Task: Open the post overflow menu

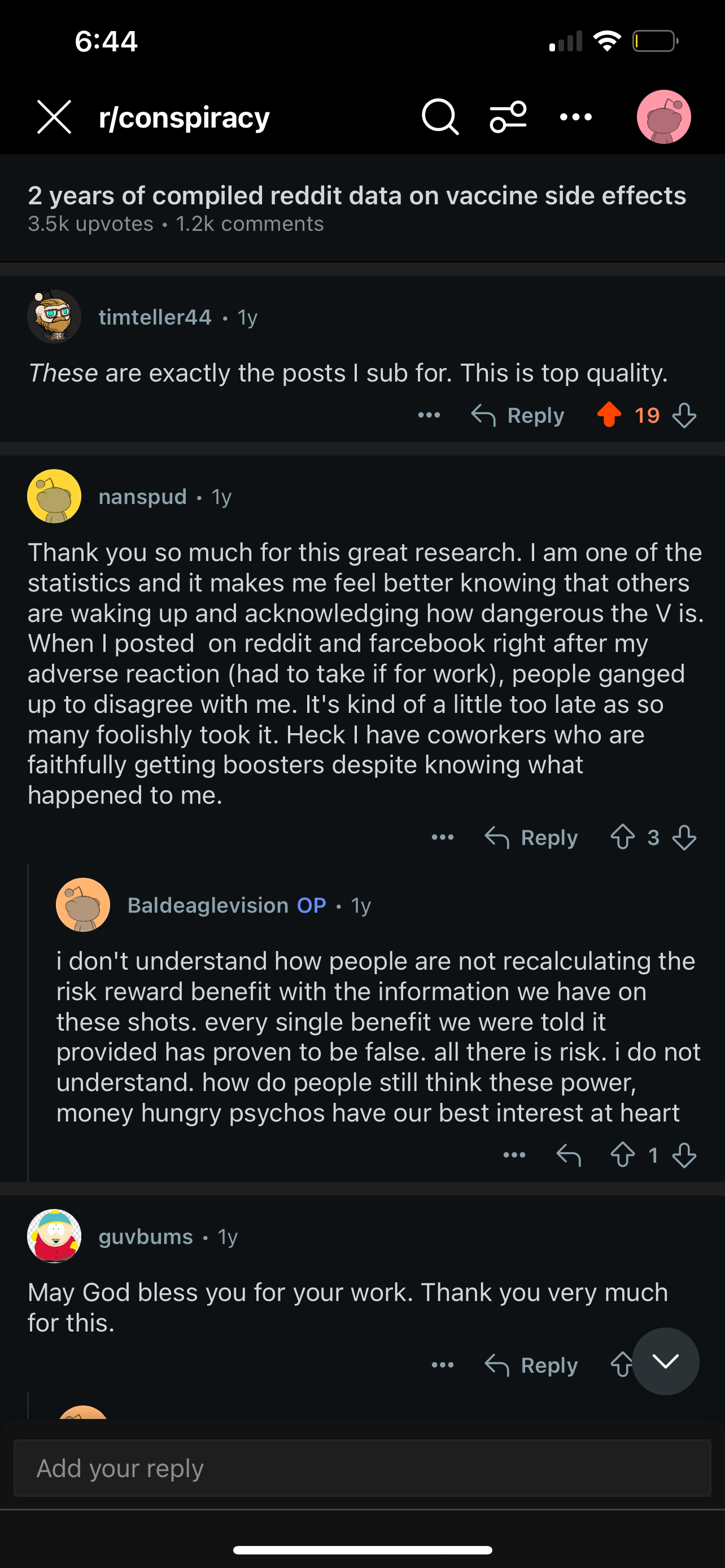Action: point(576,117)
